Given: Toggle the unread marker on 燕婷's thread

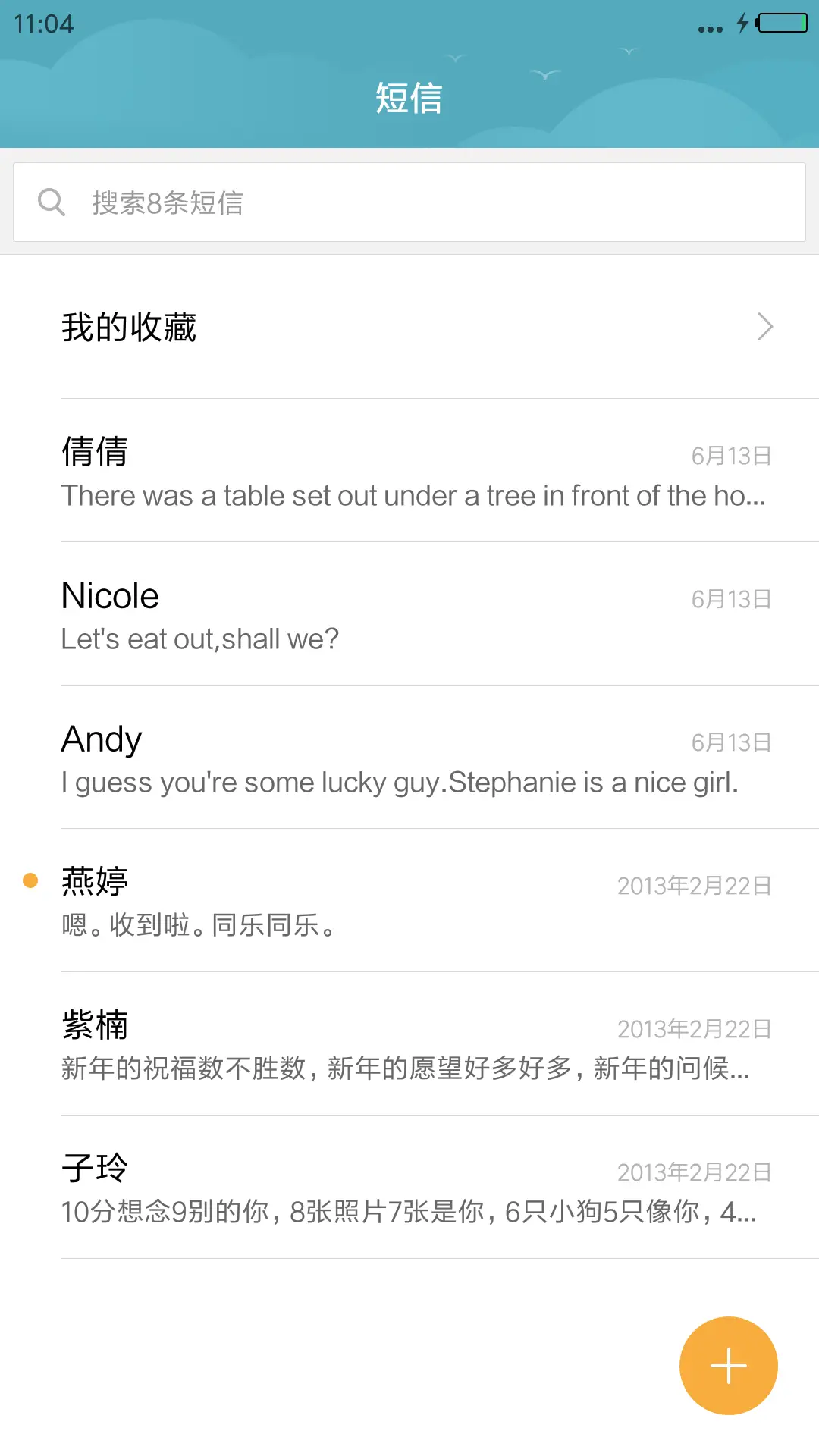Looking at the screenshot, I should point(30,880).
